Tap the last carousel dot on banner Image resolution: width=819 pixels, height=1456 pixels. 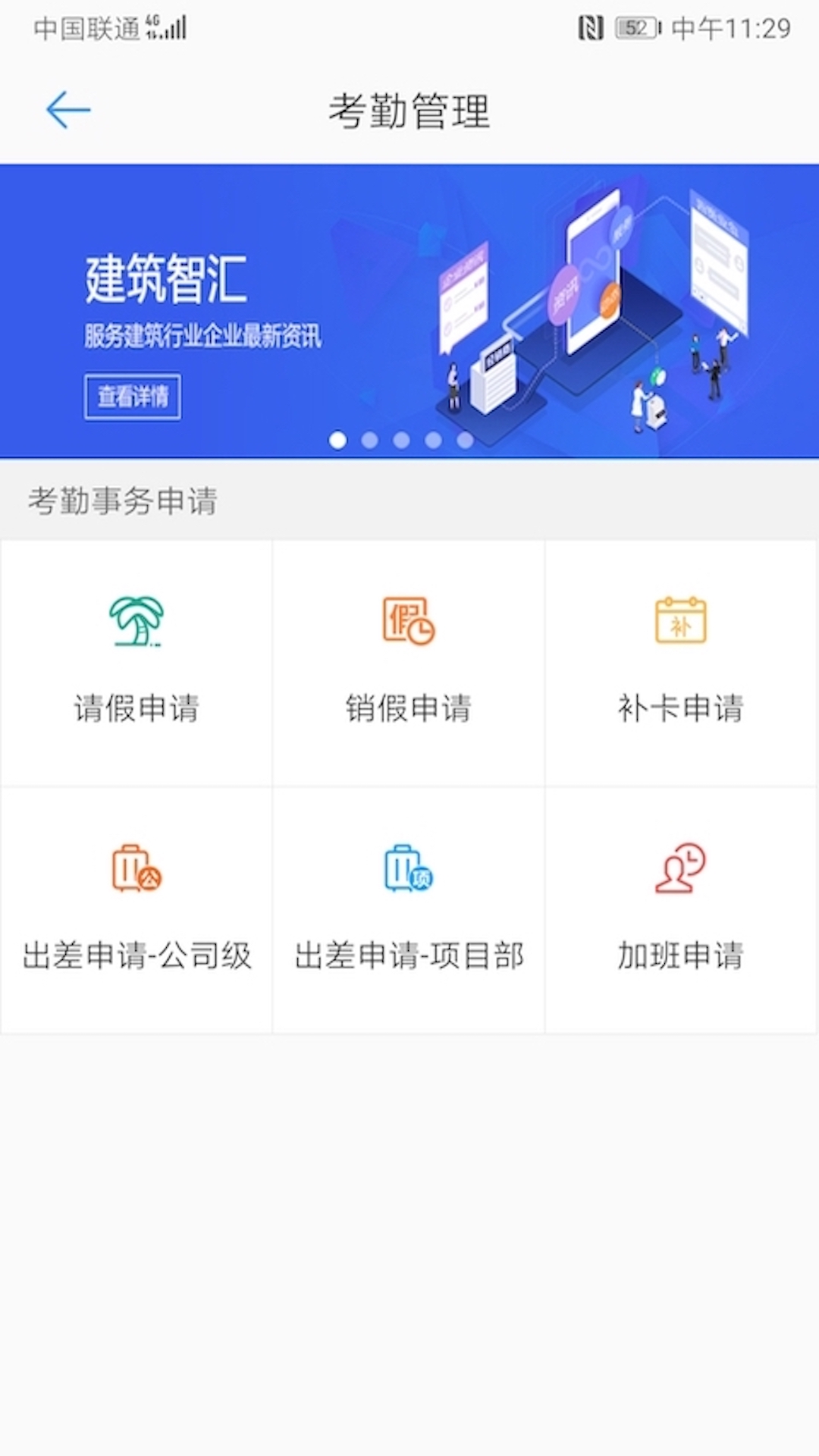[x=465, y=440]
